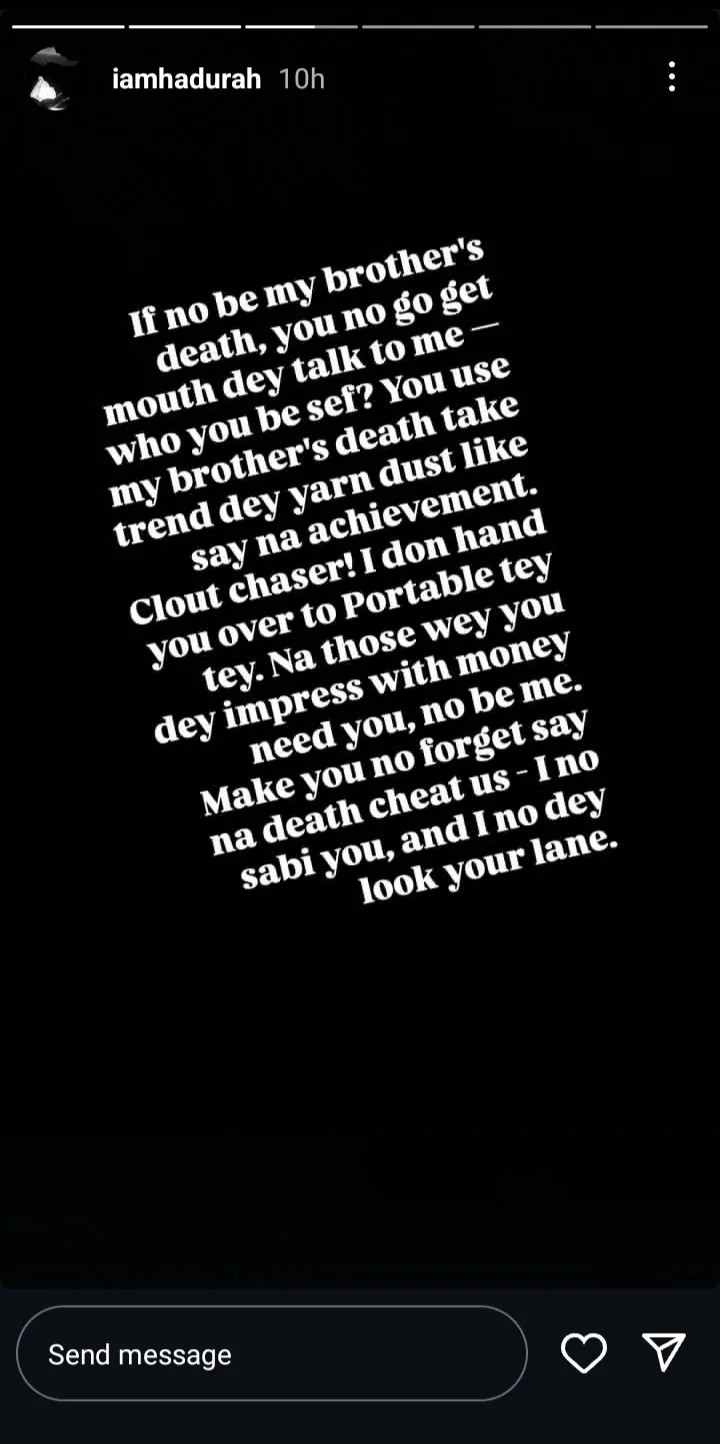The height and width of the screenshot is (1444, 720).
Task: Open iamhadurah's profile picture
Action: point(51,79)
